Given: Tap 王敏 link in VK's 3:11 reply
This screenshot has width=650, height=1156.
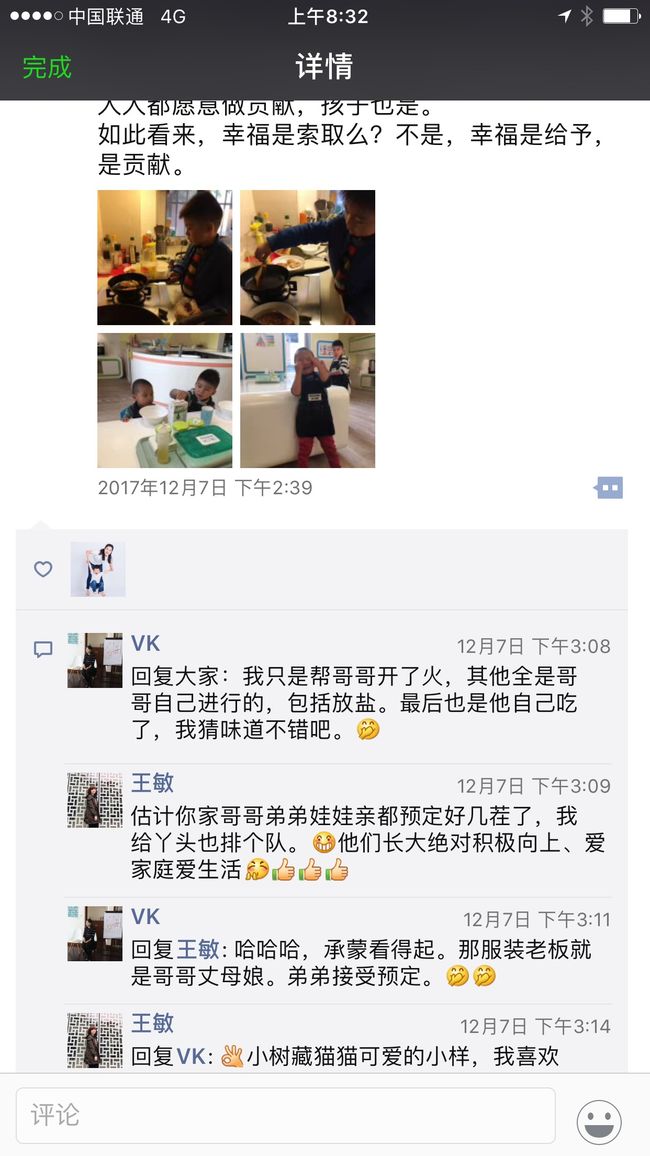Looking at the screenshot, I should 198,950.
